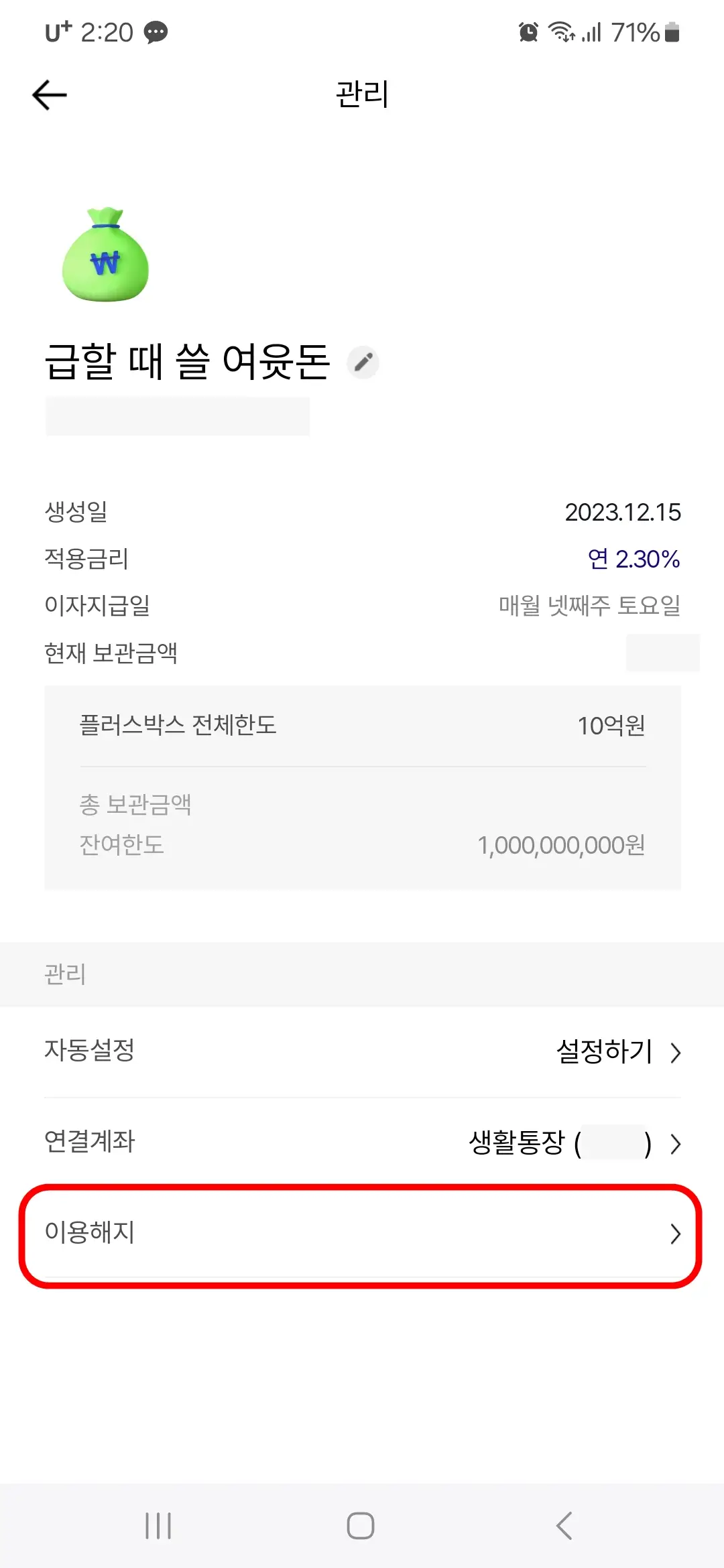724x1568 pixels.
Task: Tap the Wi-Fi icon in the status bar
Action: click(562, 32)
